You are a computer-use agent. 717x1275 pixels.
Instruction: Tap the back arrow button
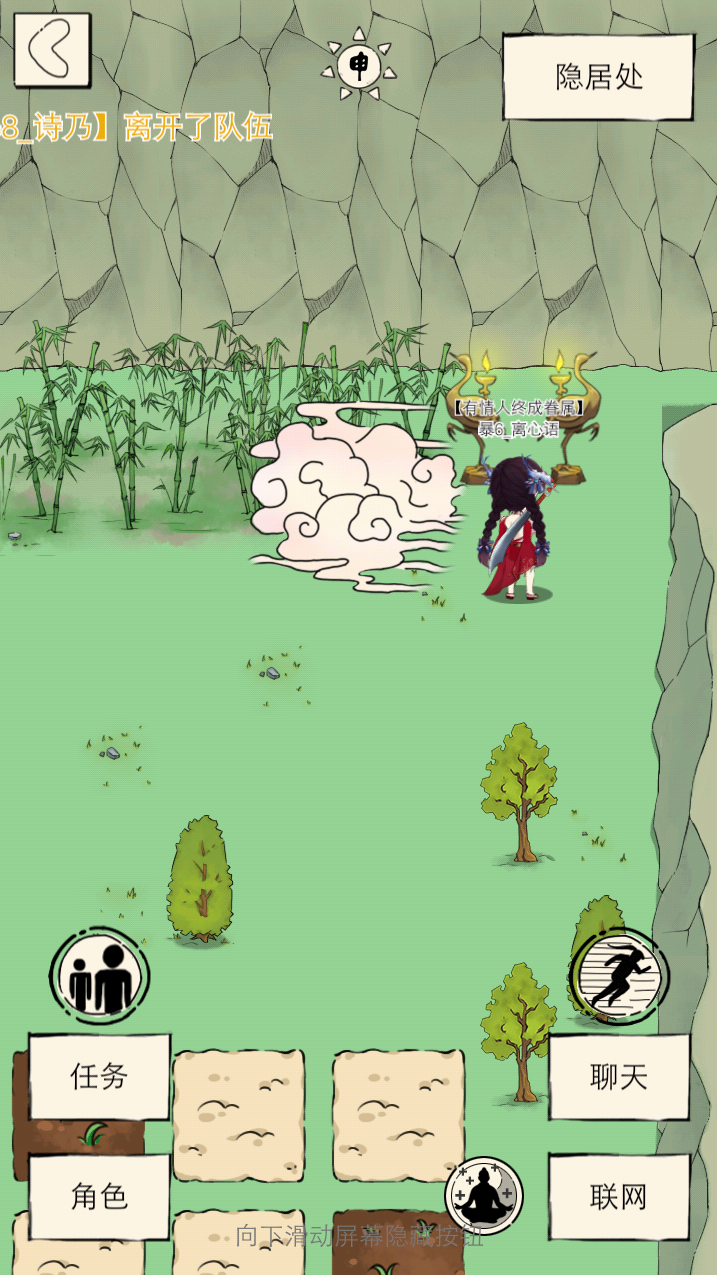click(52, 49)
